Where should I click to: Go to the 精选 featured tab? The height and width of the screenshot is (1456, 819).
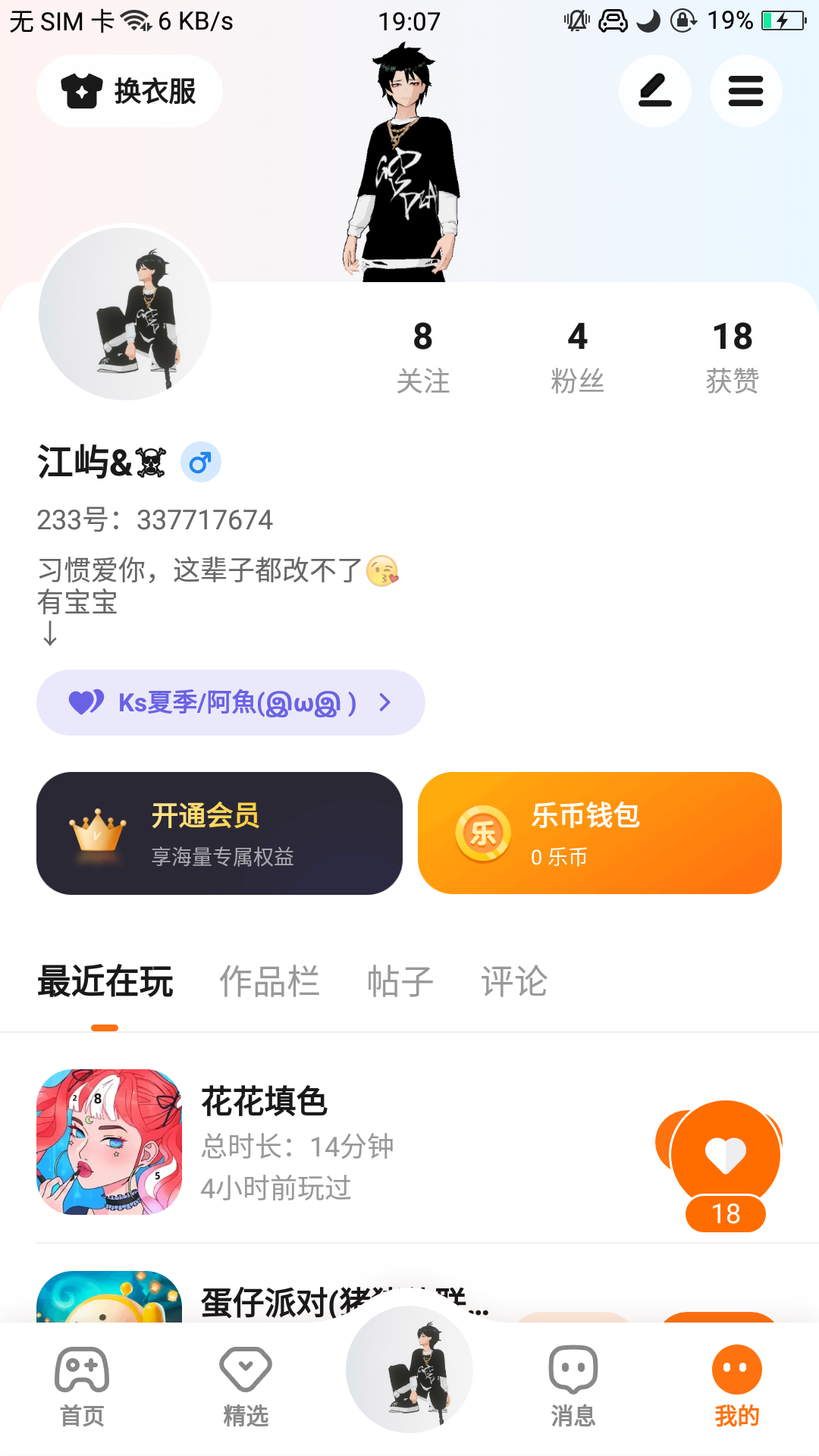[x=246, y=1386]
